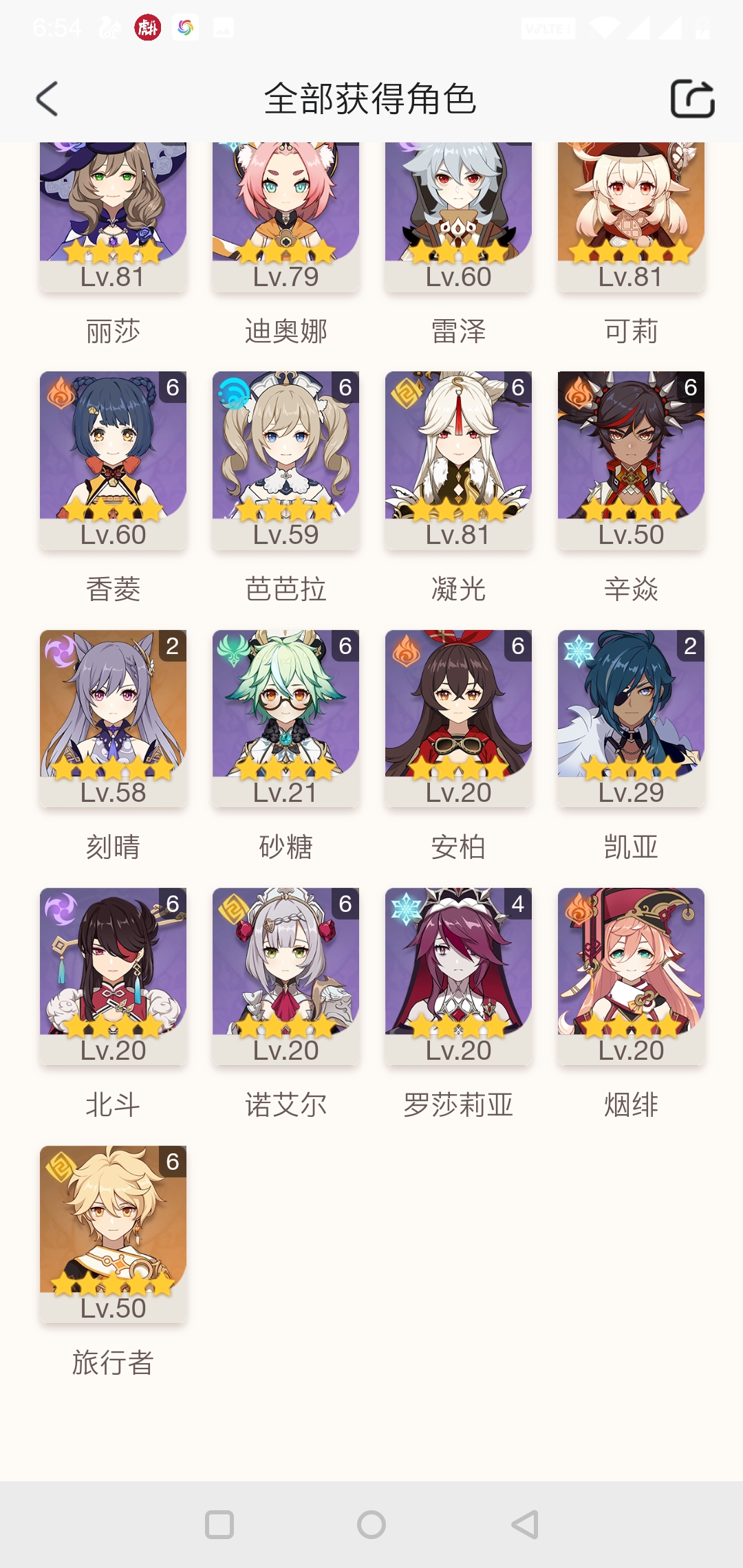Open 烟绯 character card
The image size is (743, 1568).
(x=631, y=975)
